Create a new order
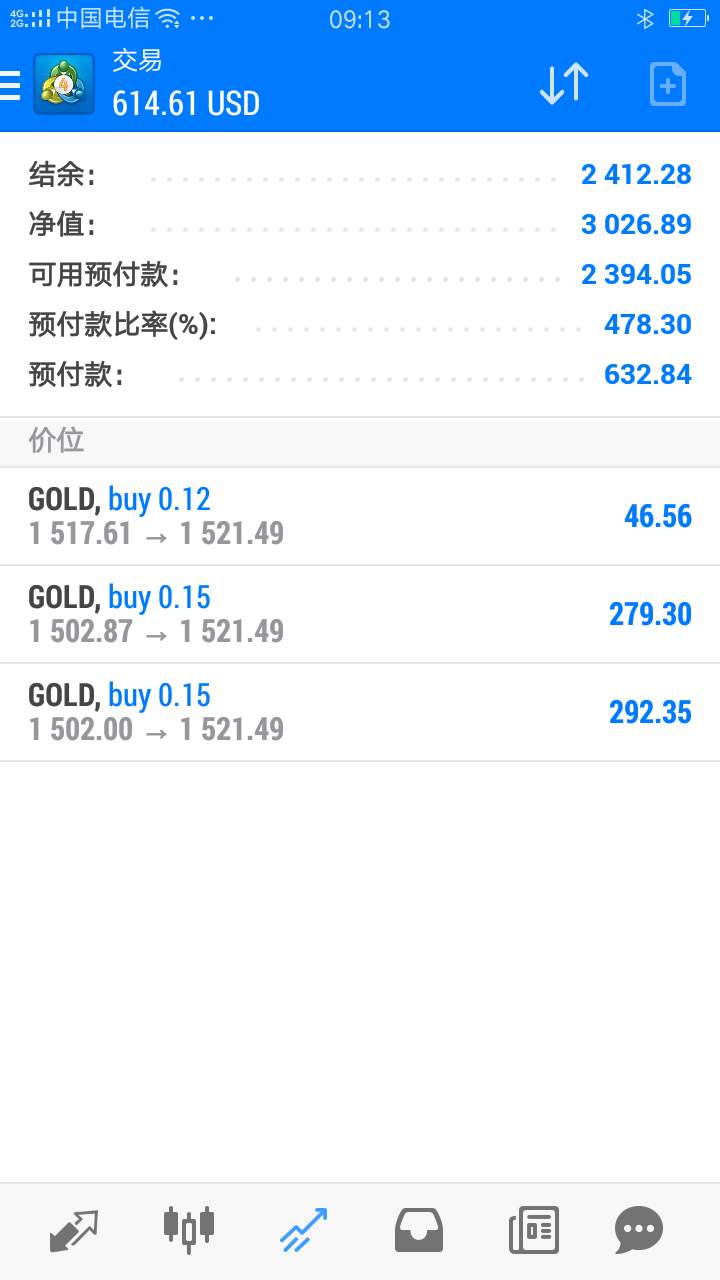Image resolution: width=720 pixels, height=1280 pixels. click(x=667, y=84)
